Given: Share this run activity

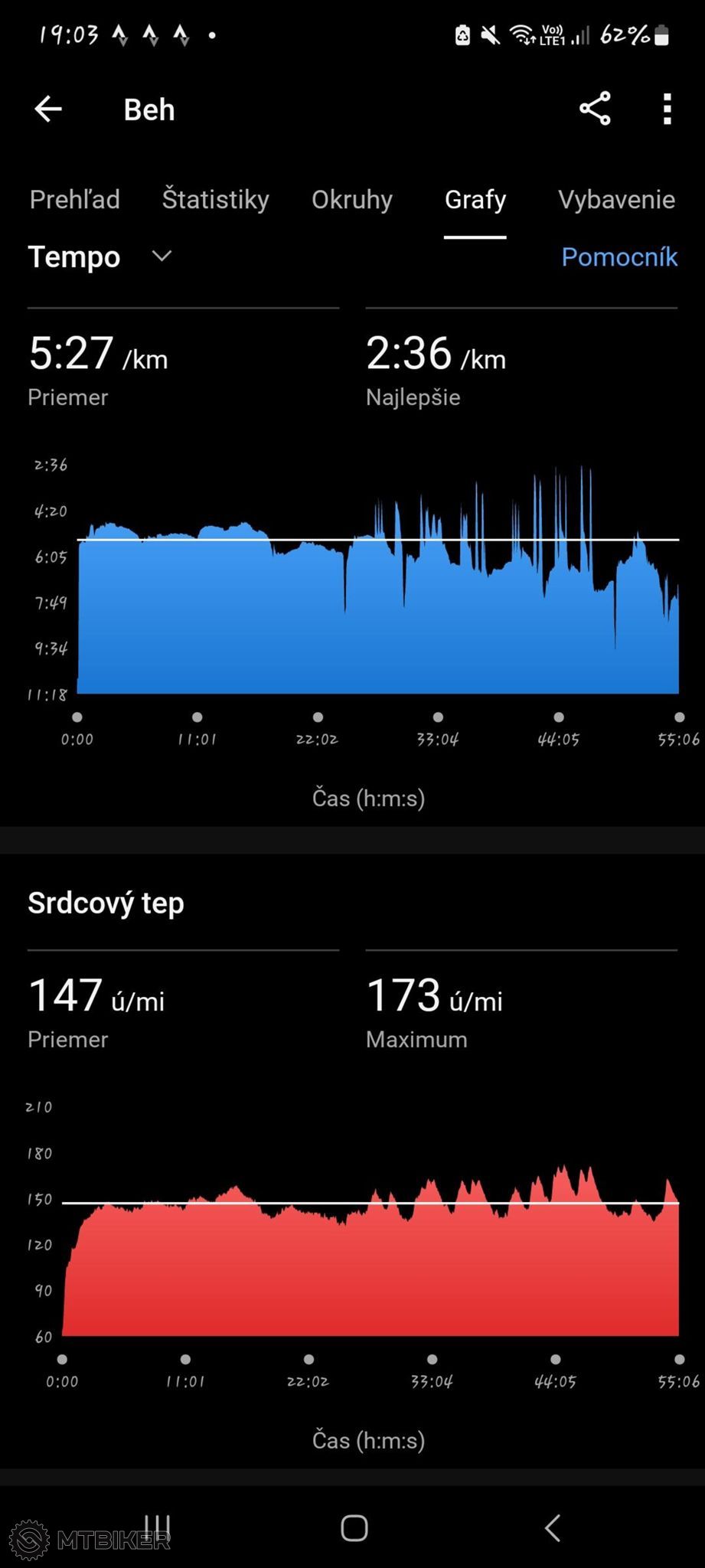Looking at the screenshot, I should click(x=595, y=109).
